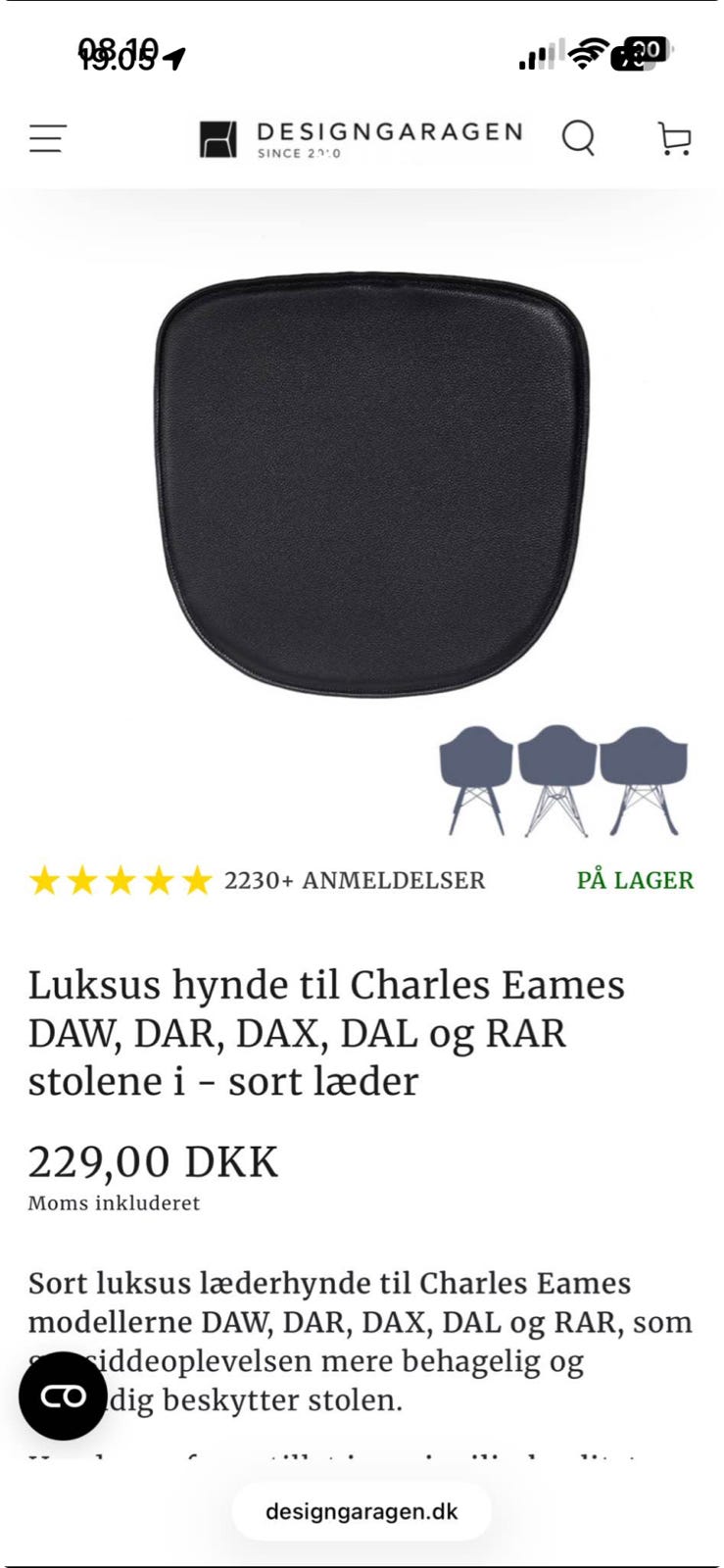Open the search icon
724x1568 pixels.
coord(578,138)
